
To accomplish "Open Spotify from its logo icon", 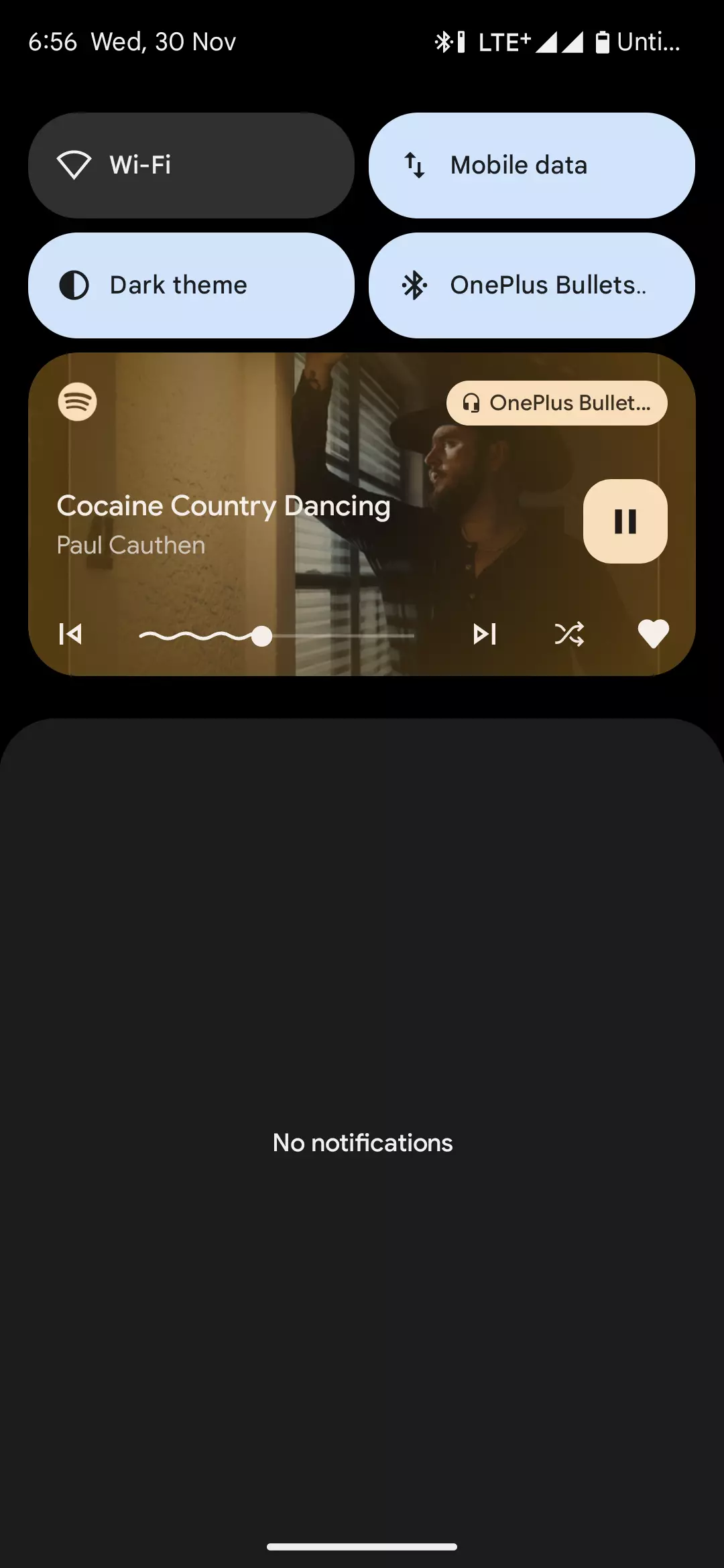I will coord(78,402).
